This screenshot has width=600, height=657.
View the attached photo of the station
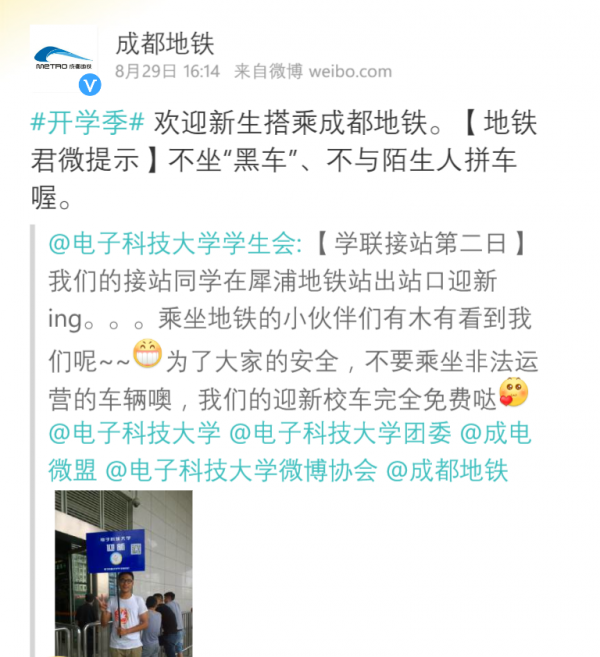(123, 573)
